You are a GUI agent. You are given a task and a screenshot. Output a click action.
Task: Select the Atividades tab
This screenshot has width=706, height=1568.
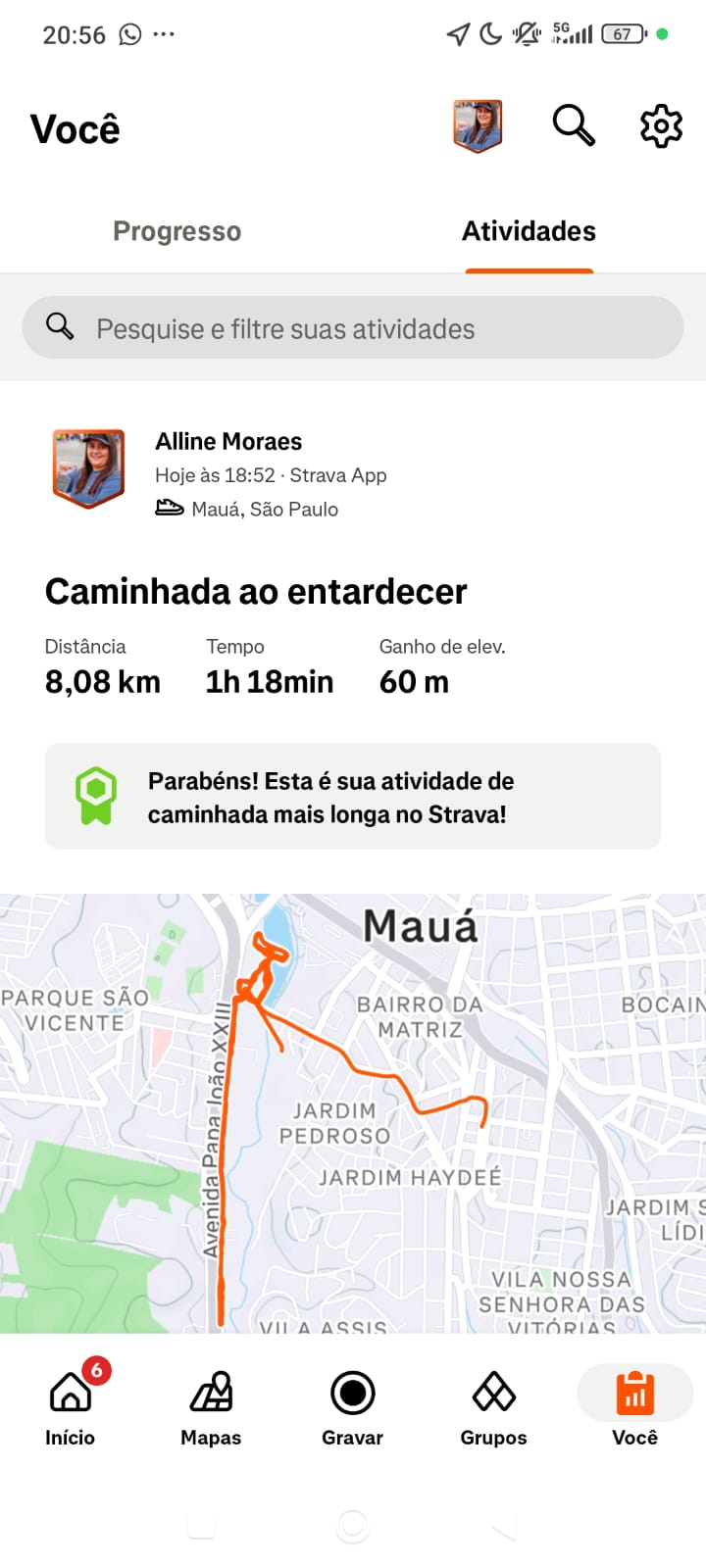click(x=529, y=231)
